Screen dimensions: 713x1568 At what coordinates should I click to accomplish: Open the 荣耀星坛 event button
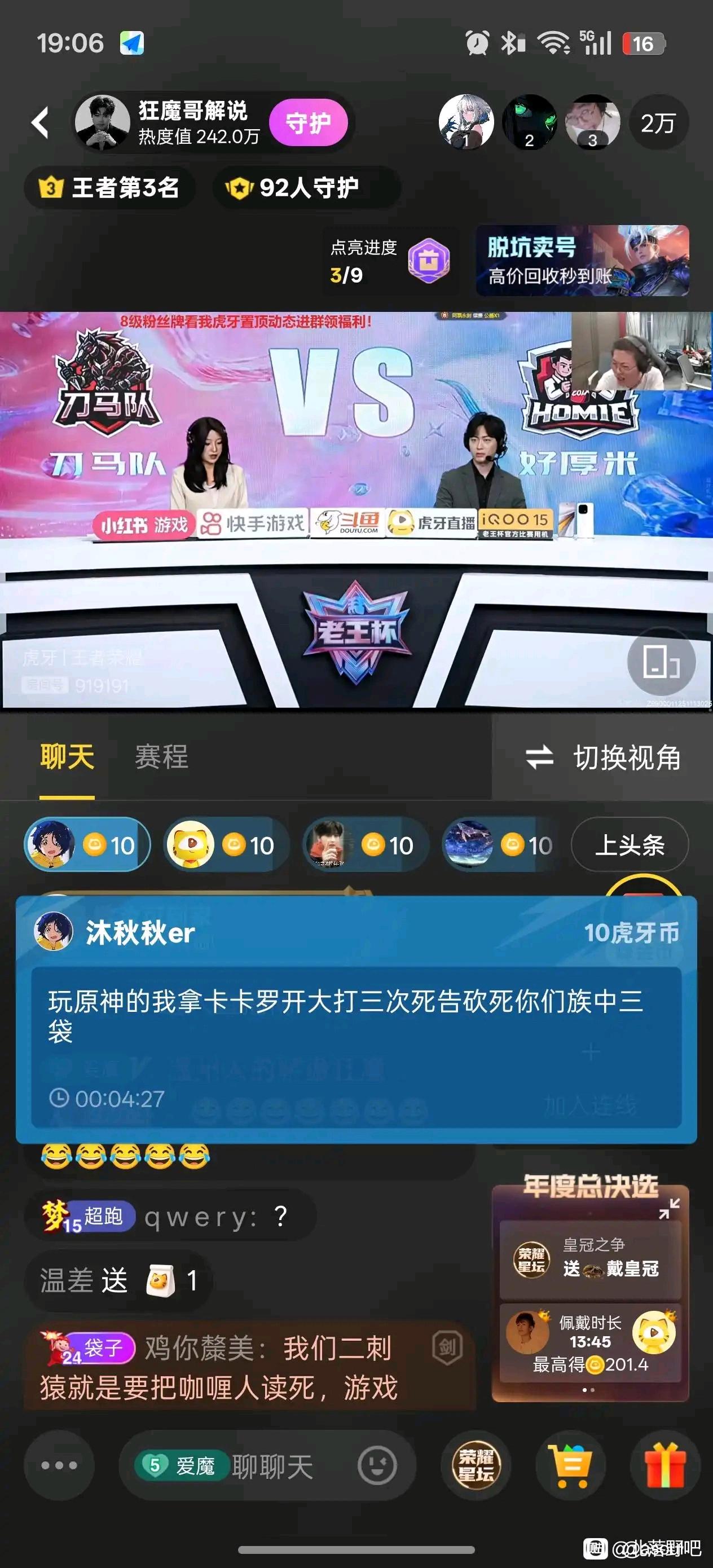coord(476,1466)
